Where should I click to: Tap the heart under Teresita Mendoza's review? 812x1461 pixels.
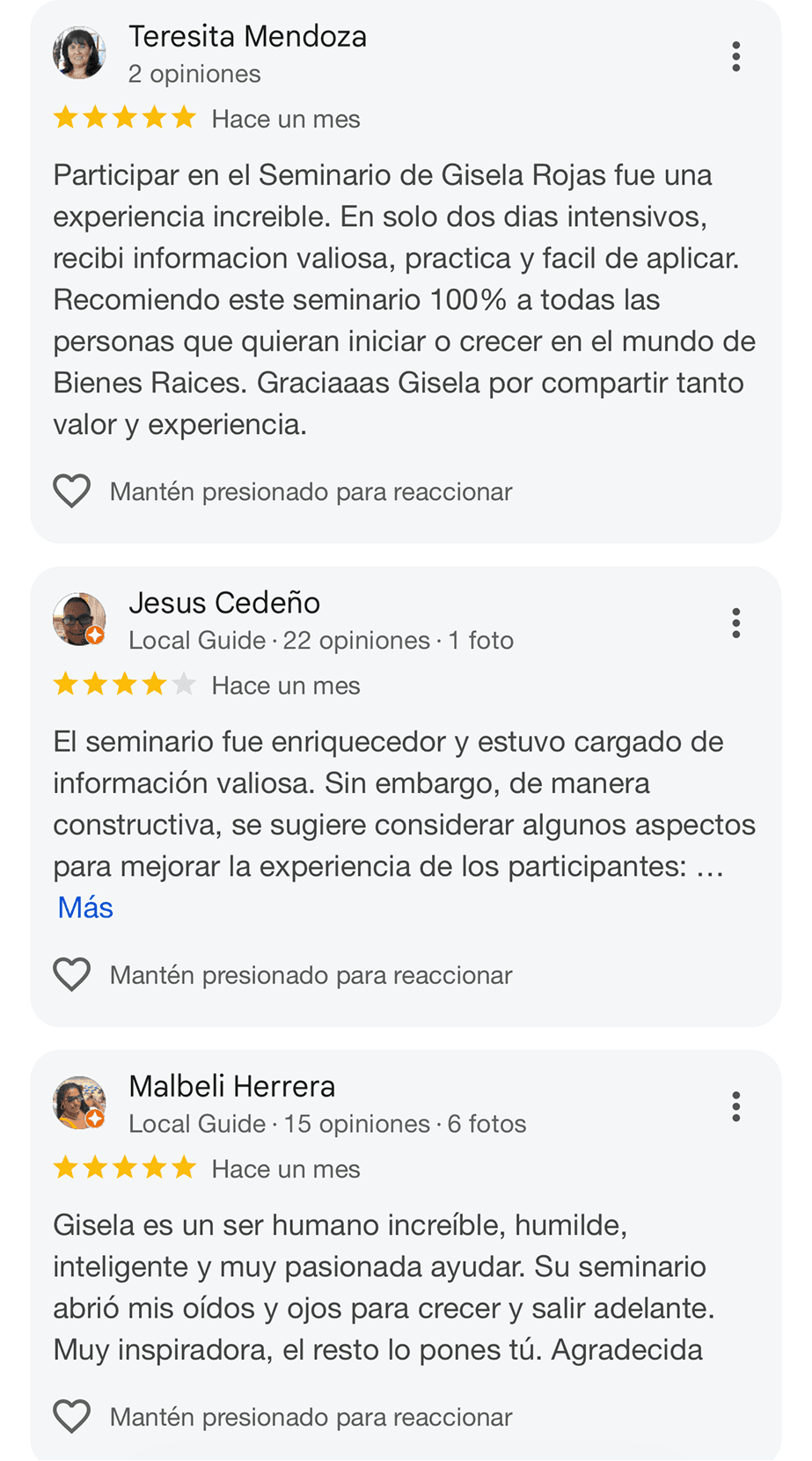[x=72, y=491]
